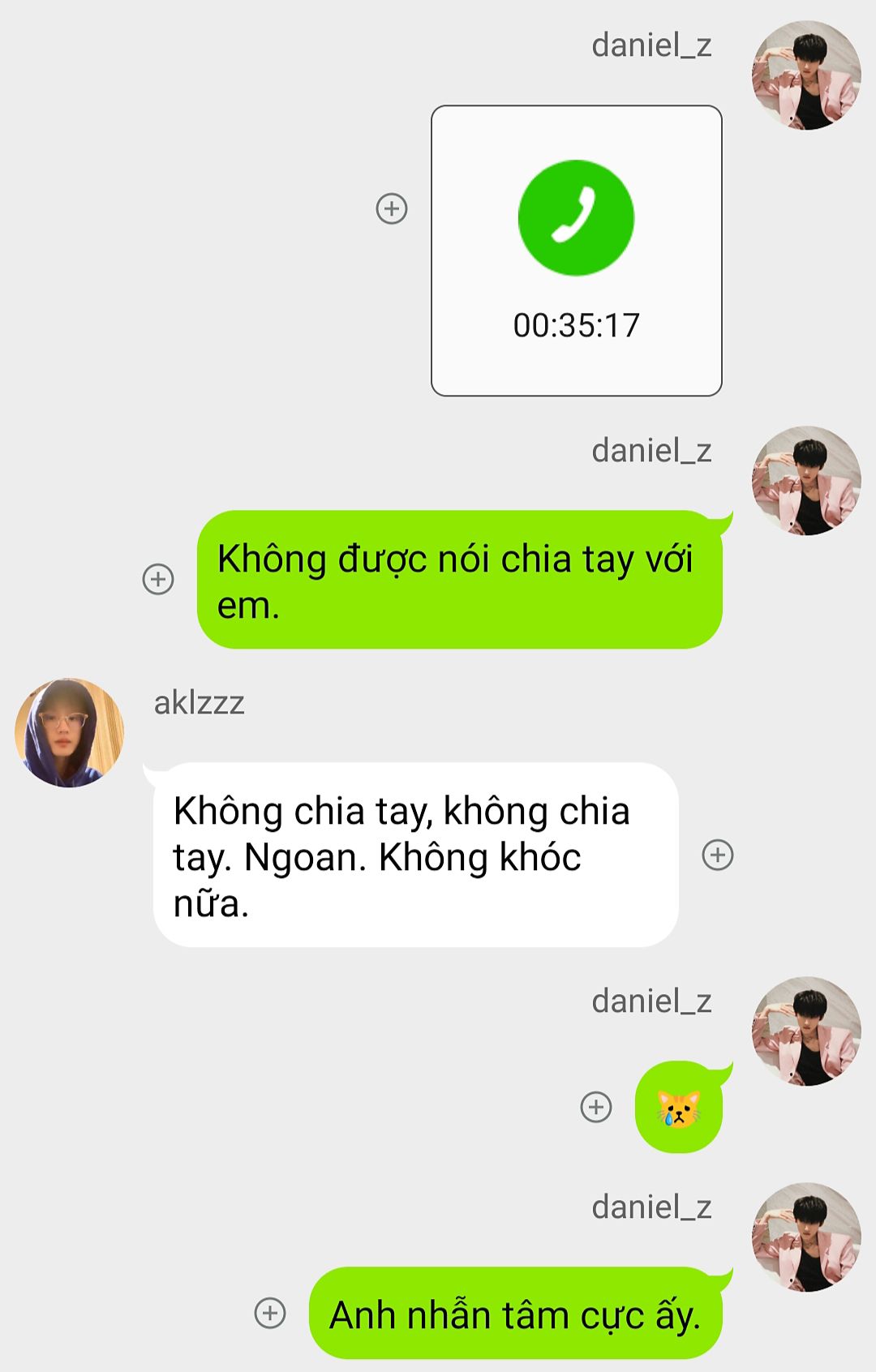Tap the plus icon beside "Anh nhẫn tâm cực ấy."
This screenshot has height=1372, width=876.
[270, 1313]
